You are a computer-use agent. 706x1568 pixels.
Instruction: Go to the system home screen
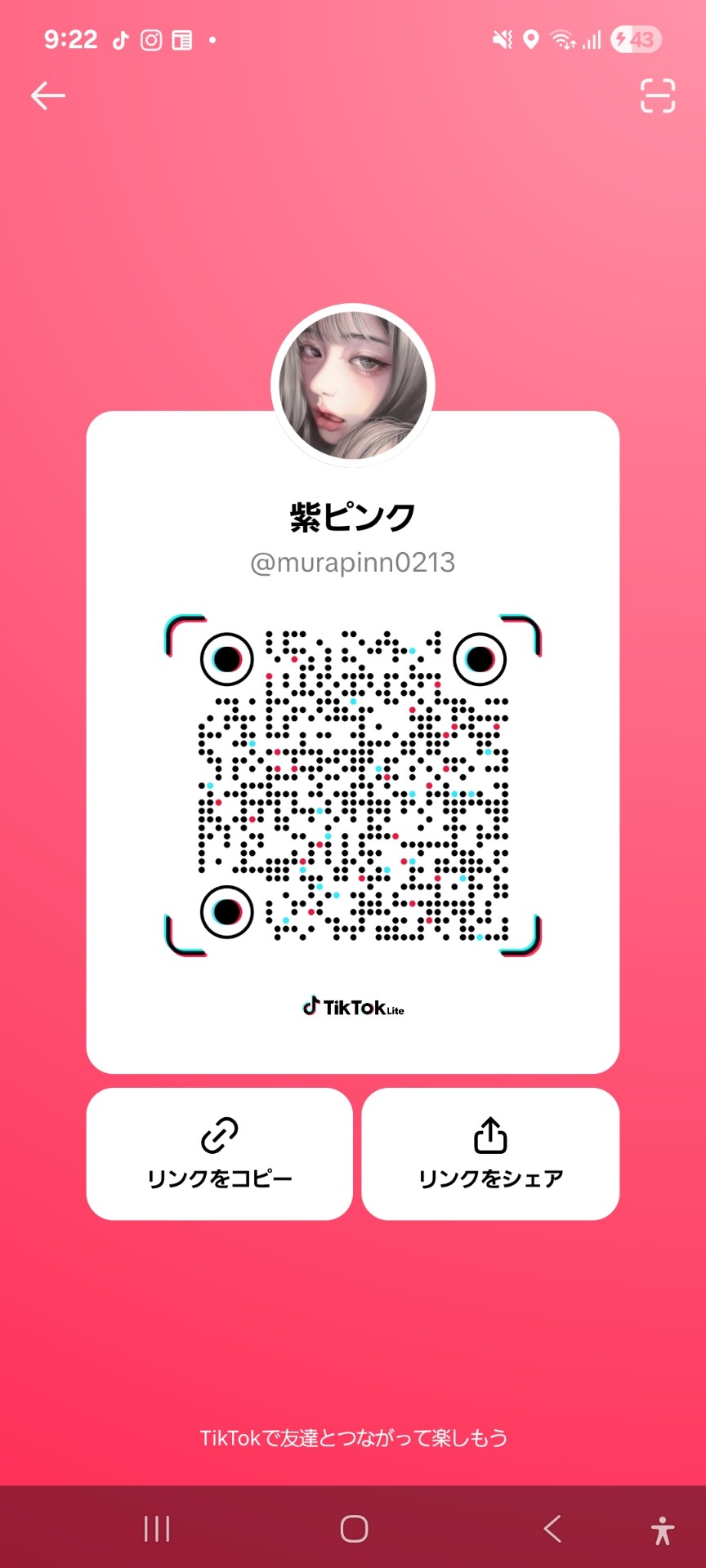[x=354, y=1529]
